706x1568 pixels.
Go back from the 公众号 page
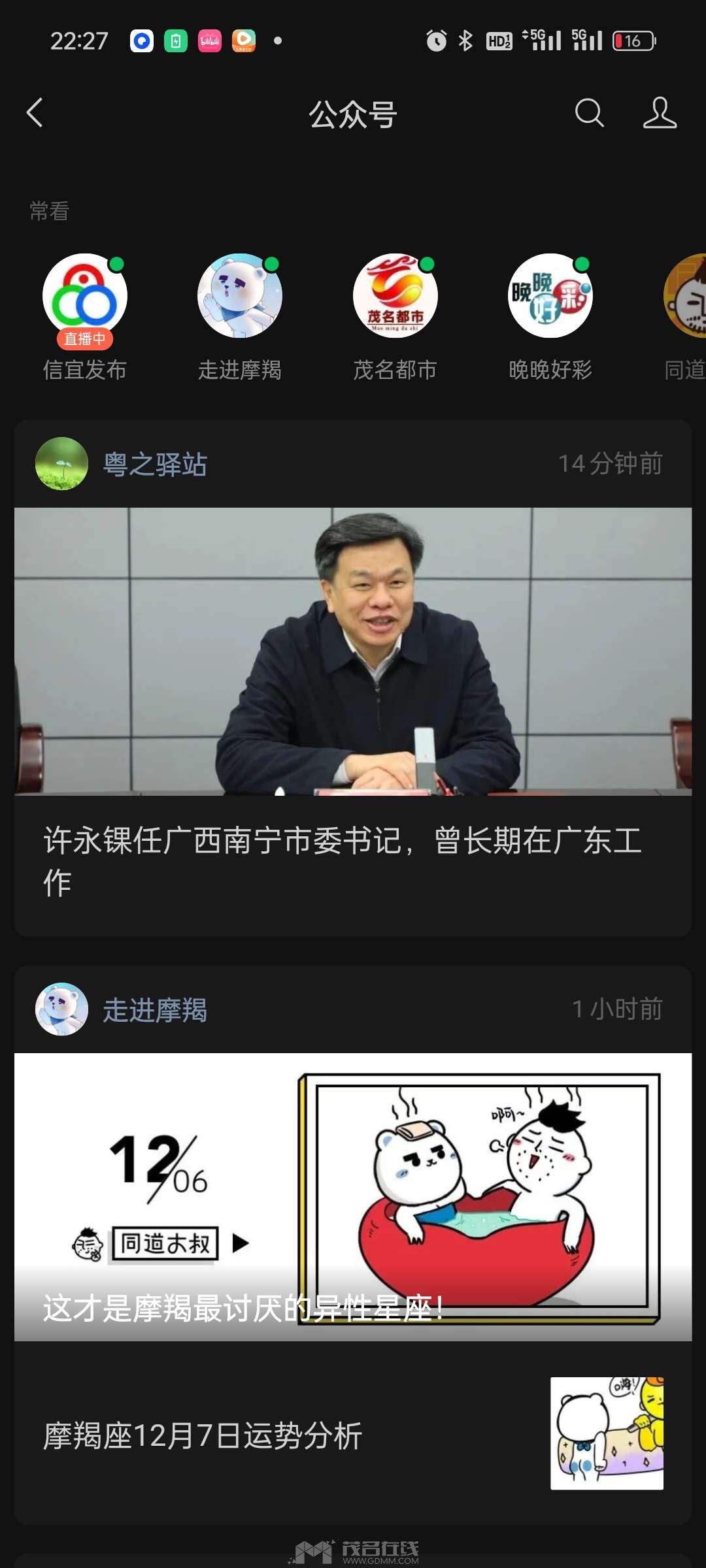[x=35, y=113]
